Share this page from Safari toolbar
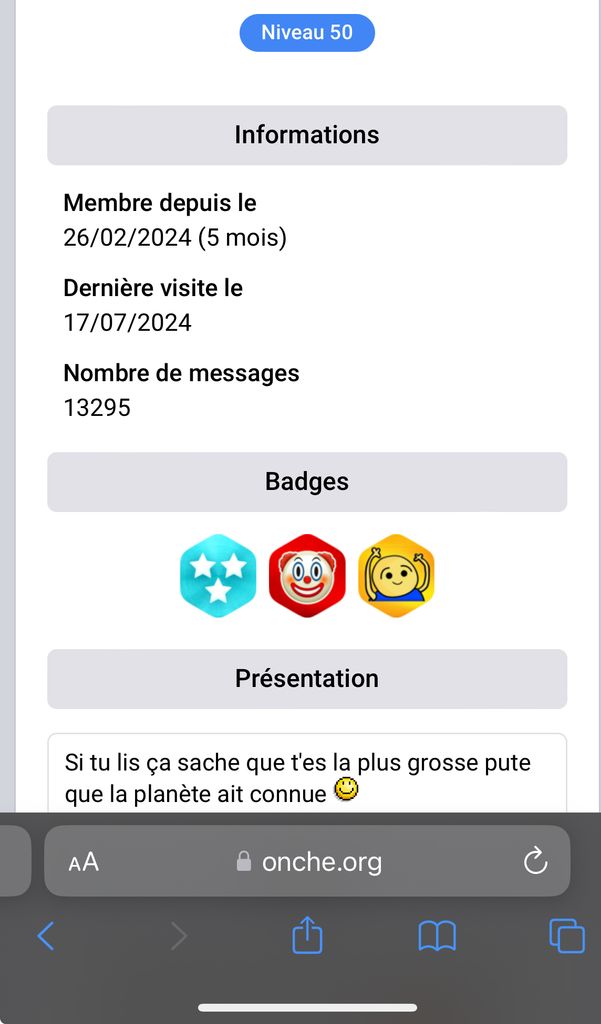Image resolution: width=601 pixels, height=1024 pixels. pos(307,936)
